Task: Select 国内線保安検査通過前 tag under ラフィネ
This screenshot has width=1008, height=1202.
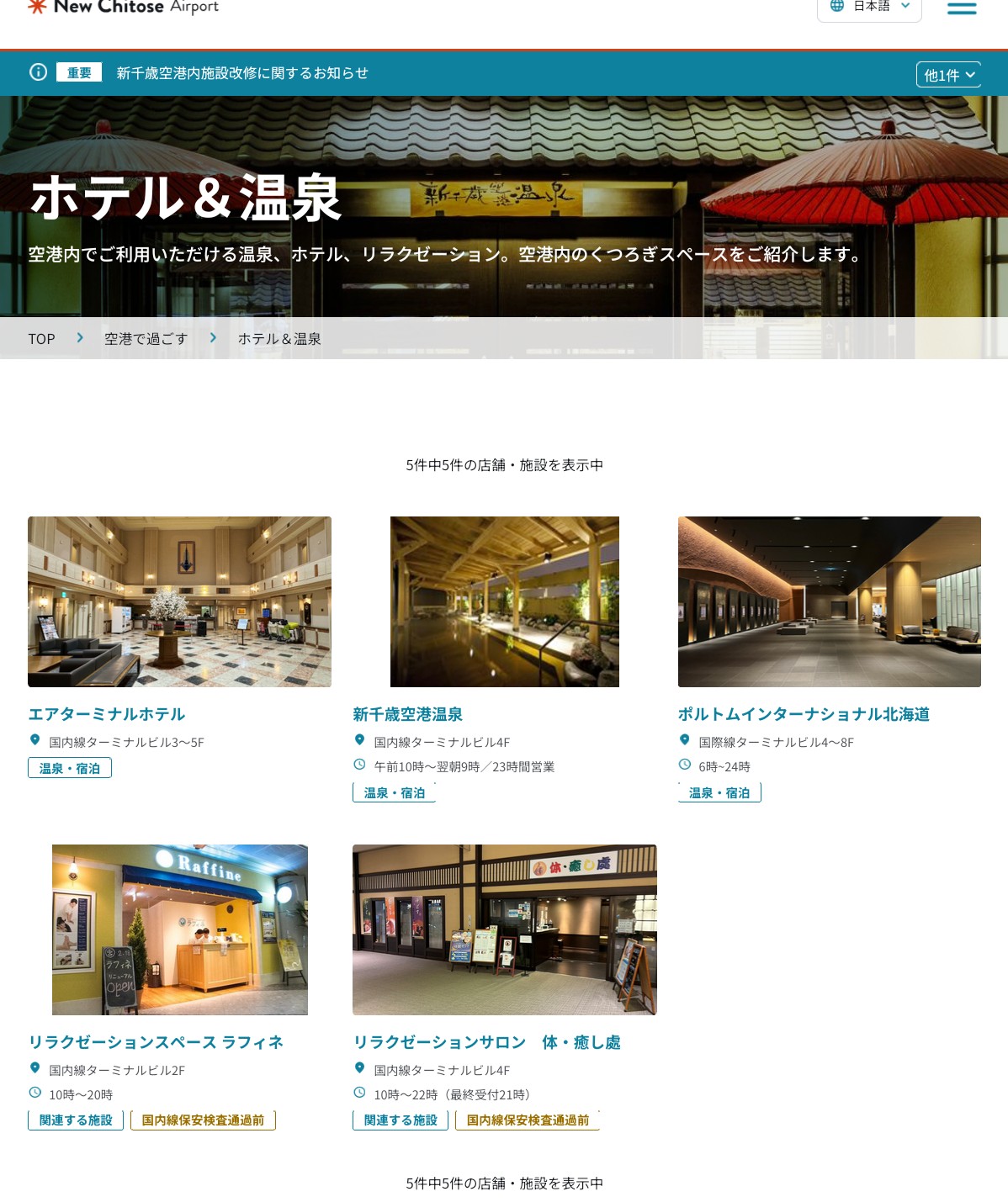Action: tap(203, 1120)
